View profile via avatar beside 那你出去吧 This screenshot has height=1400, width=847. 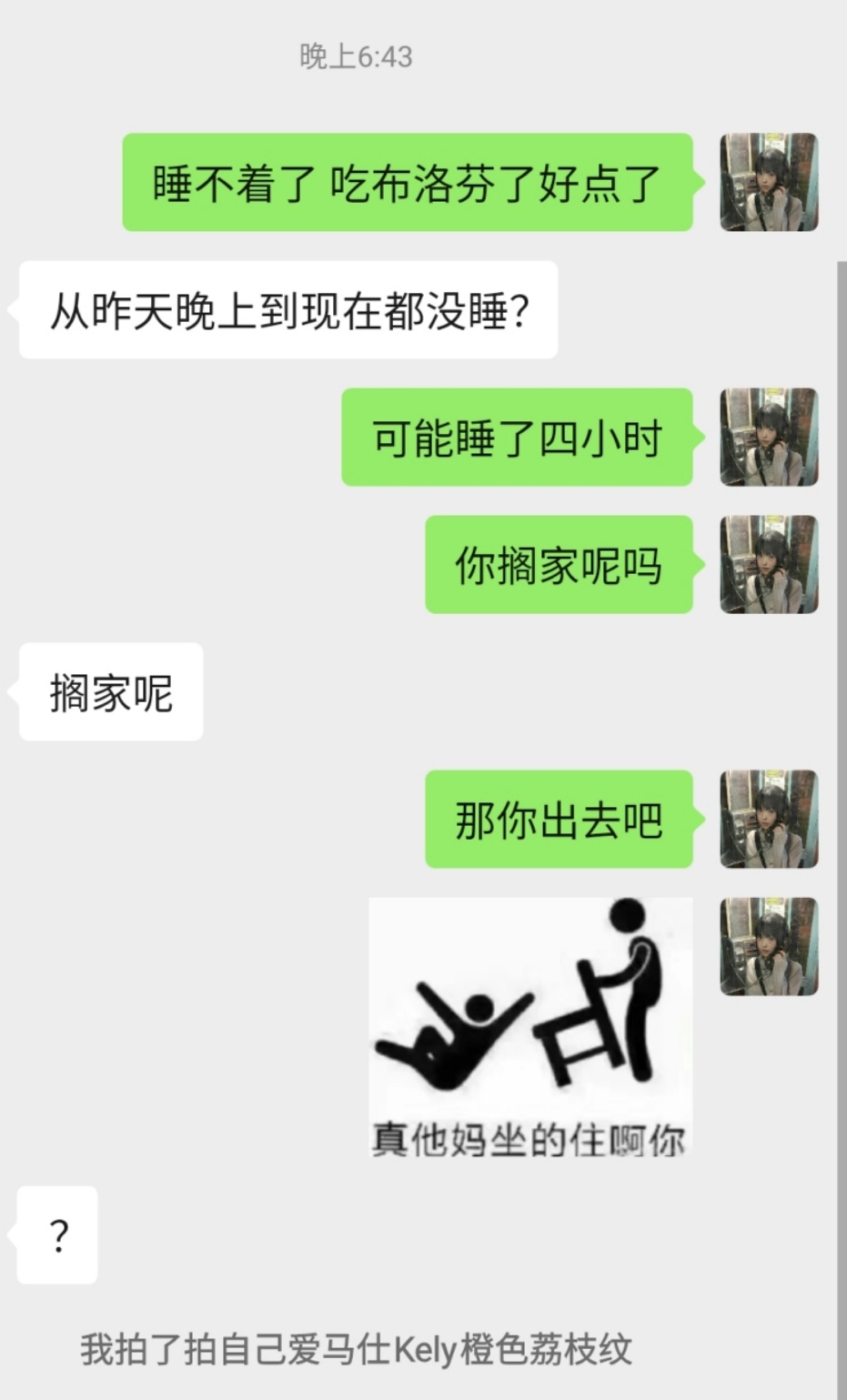point(769,820)
